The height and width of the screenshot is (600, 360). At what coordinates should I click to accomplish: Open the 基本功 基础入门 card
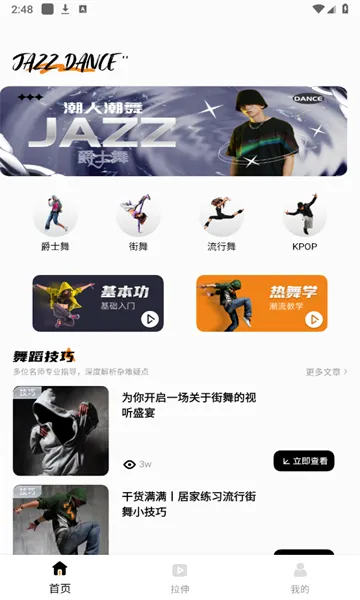pyautogui.click(x=98, y=303)
